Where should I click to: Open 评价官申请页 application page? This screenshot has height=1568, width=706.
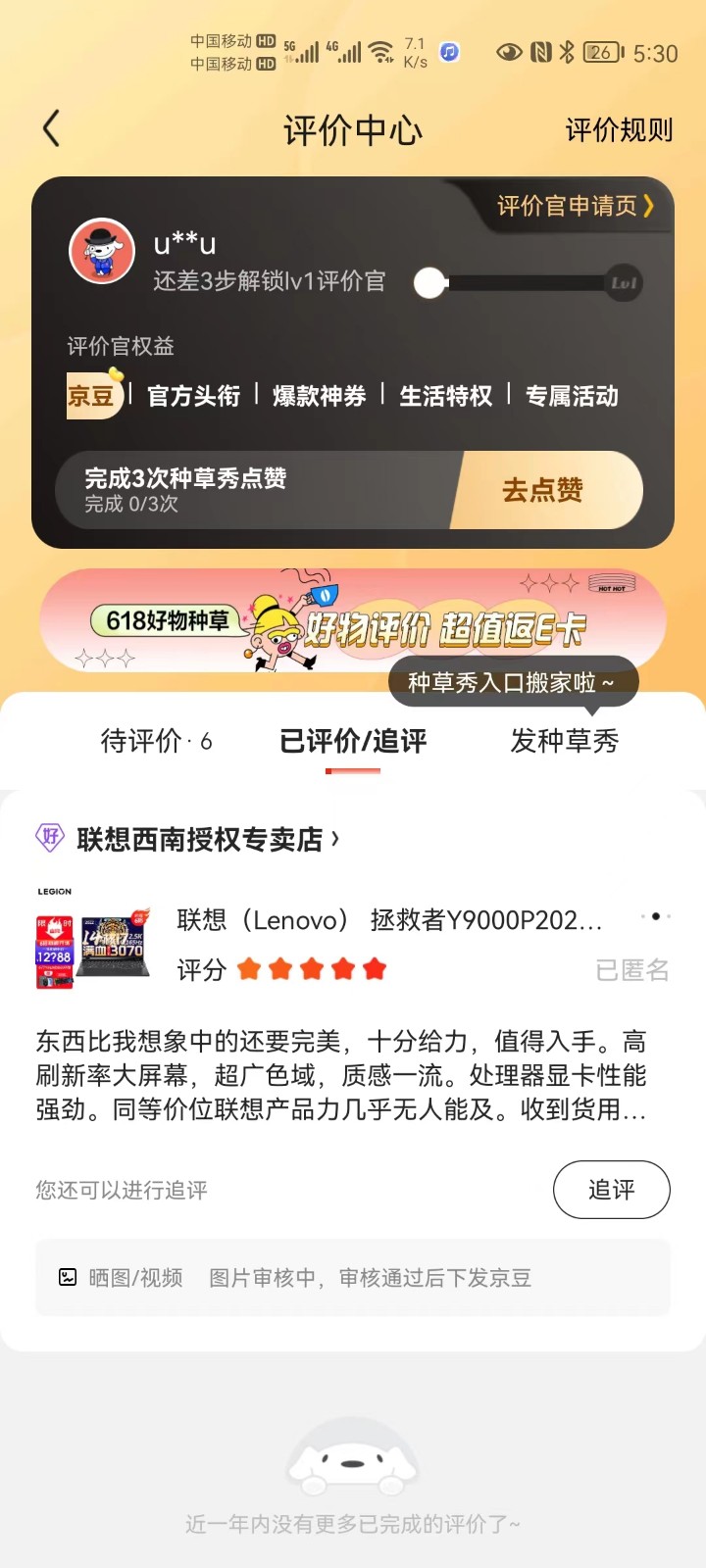[574, 206]
